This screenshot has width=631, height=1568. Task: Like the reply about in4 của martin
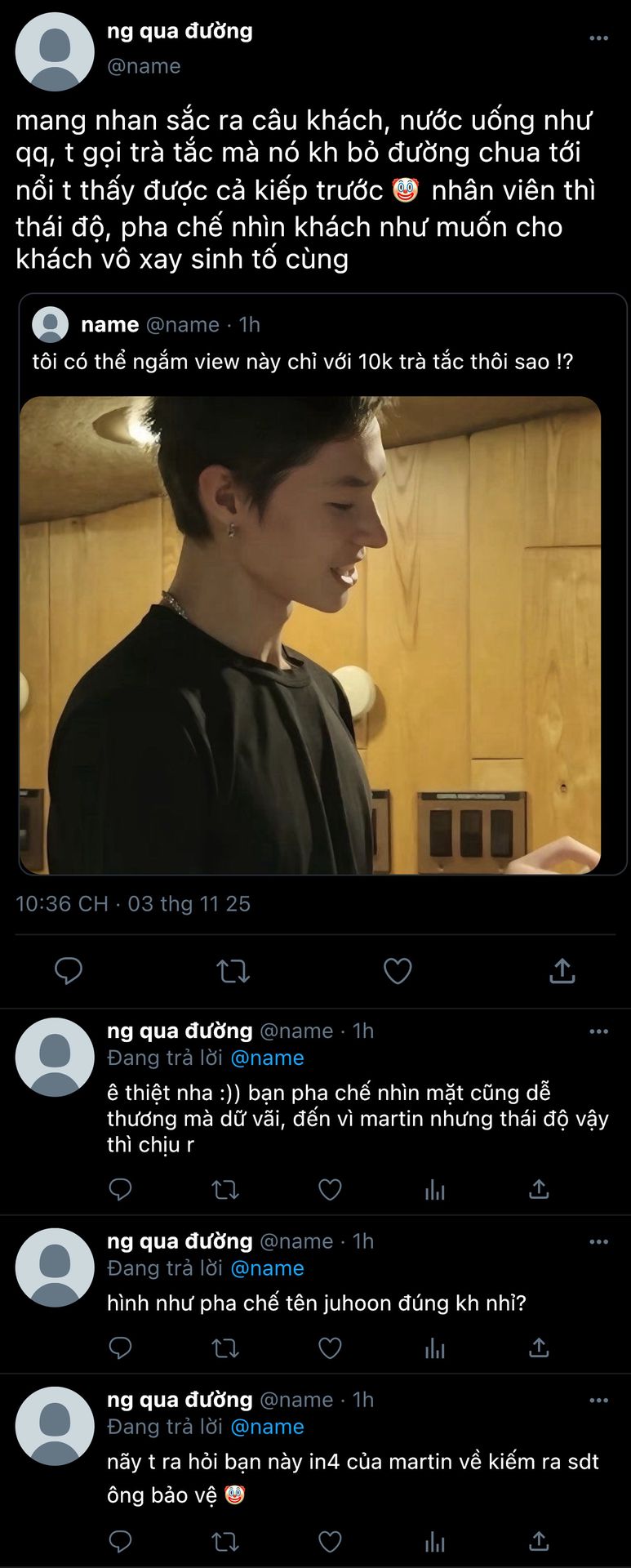[x=330, y=1541]
